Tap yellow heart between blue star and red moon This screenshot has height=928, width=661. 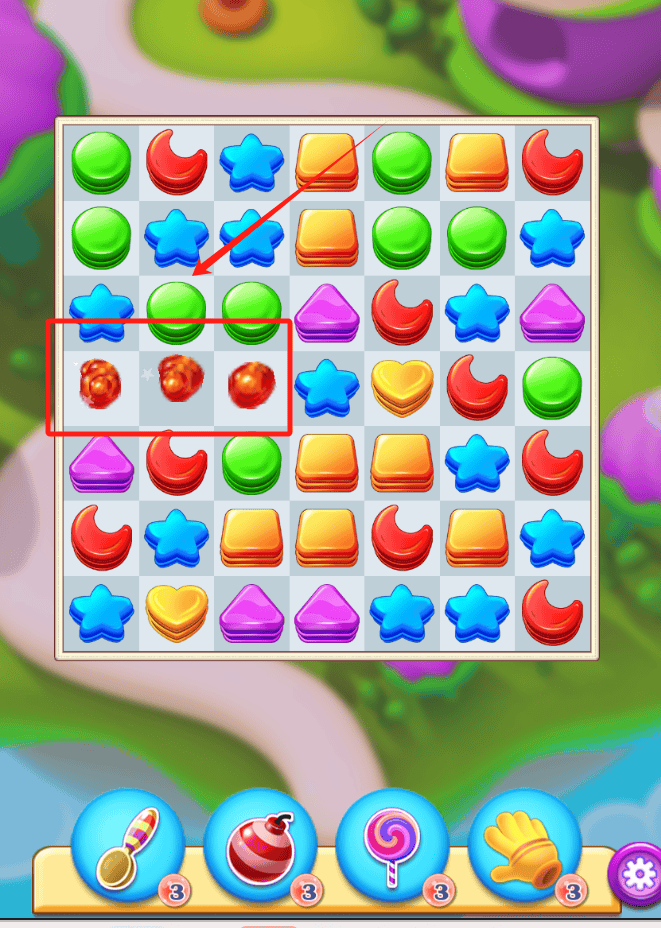click(402, 386)
